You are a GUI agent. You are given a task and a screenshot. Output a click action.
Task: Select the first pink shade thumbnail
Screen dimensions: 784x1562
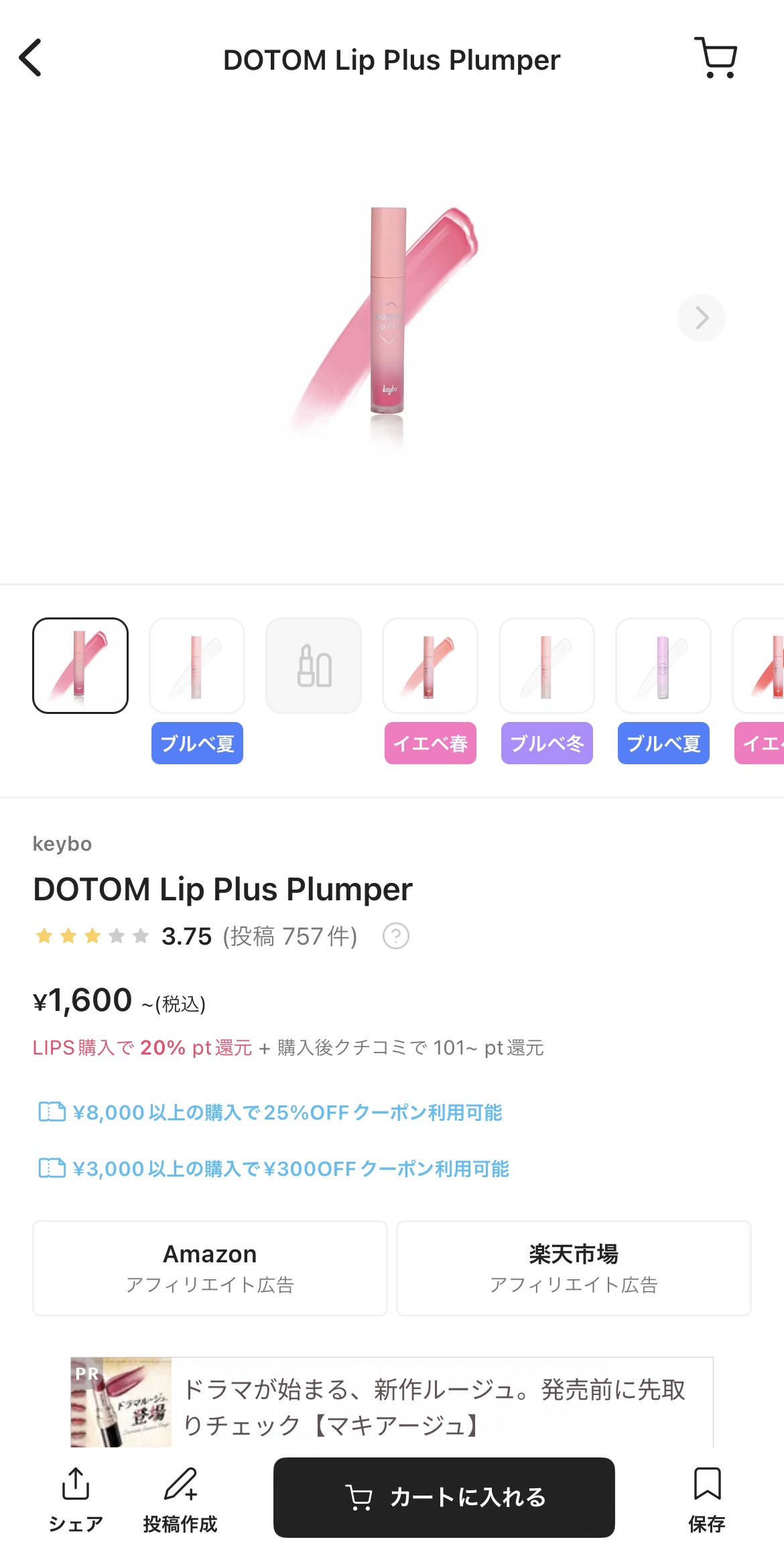[80, 666]
